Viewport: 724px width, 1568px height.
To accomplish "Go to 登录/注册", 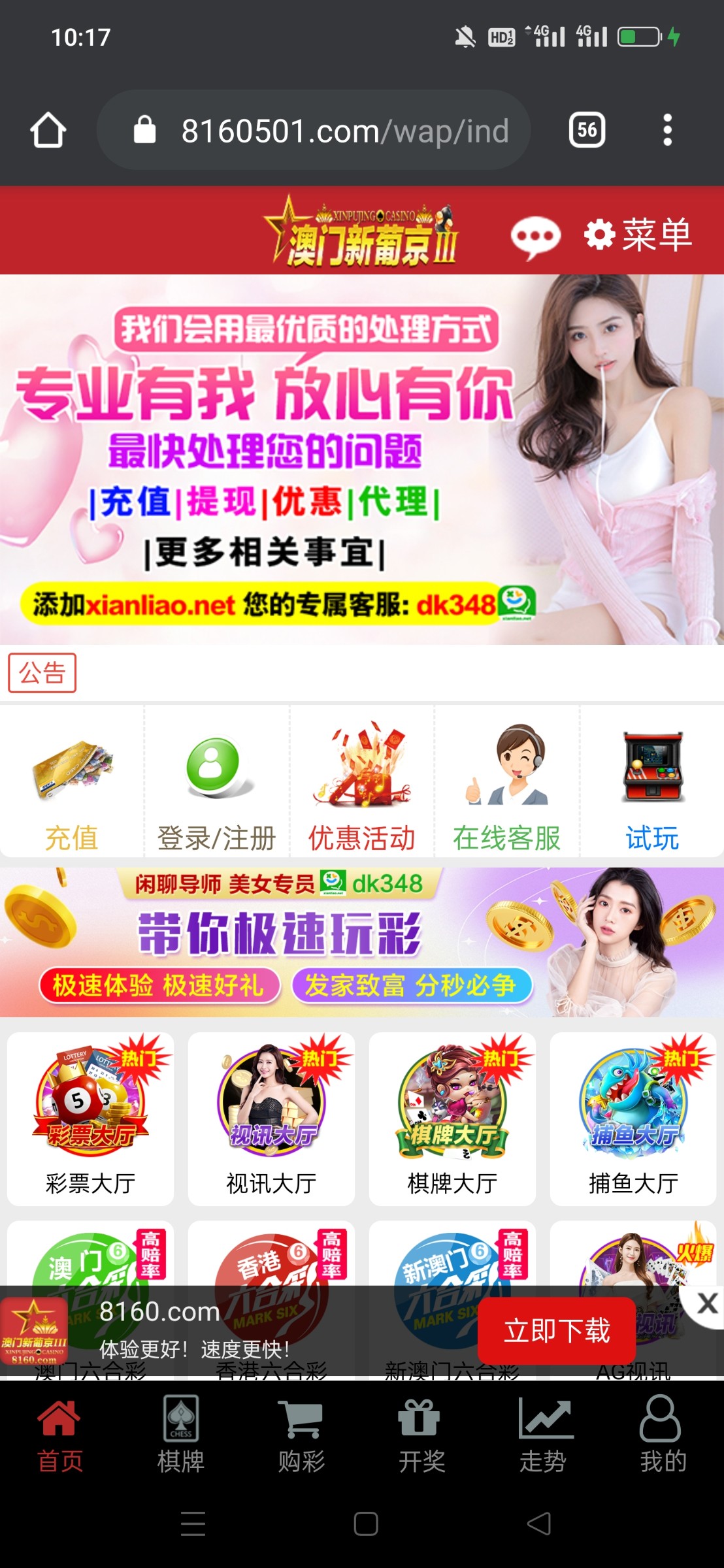I will [x=216, y=784].
